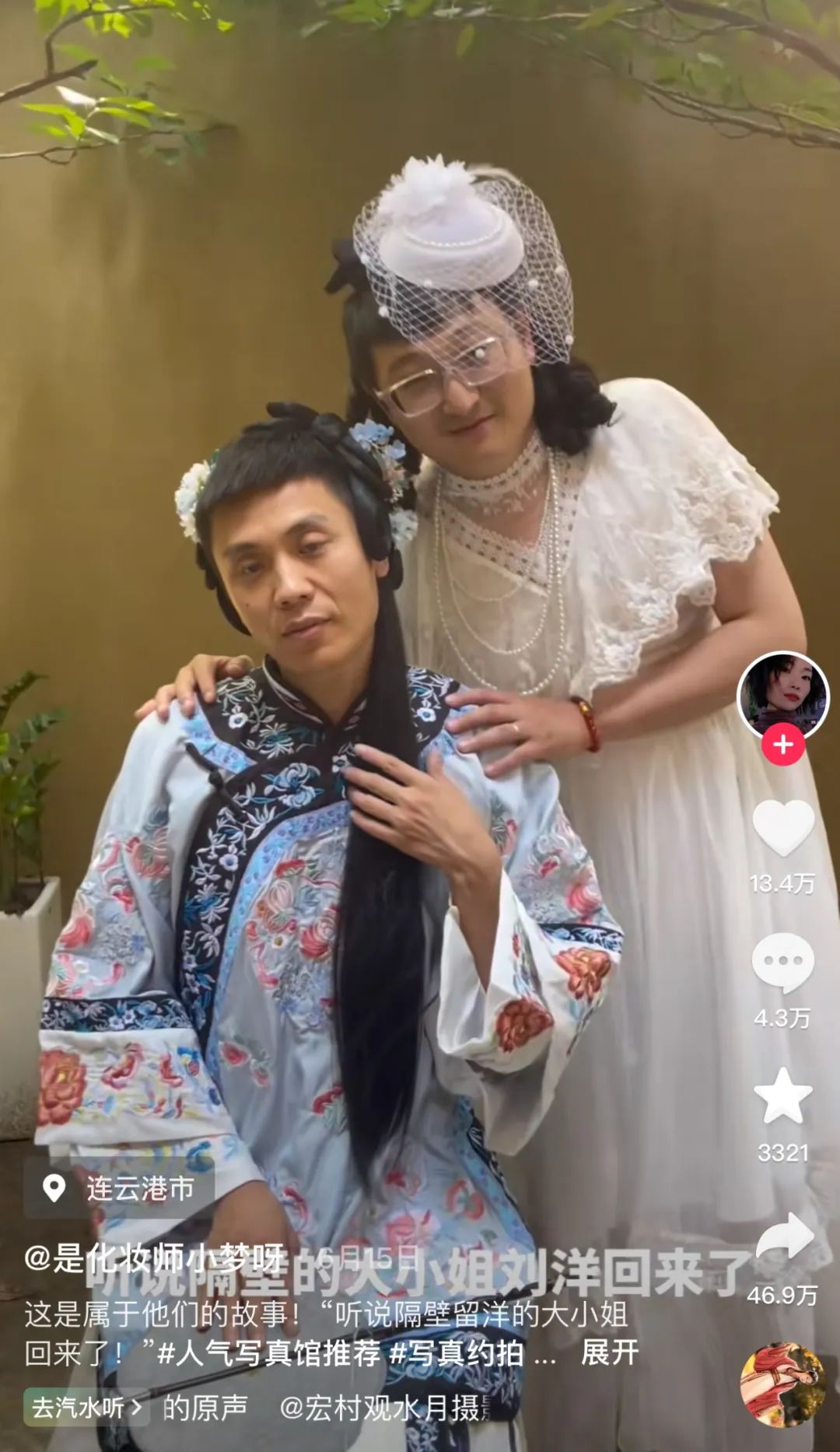Open the comments section
Image resolution: width=840 pixels, height=1452 pixels.
pos(782,963)
